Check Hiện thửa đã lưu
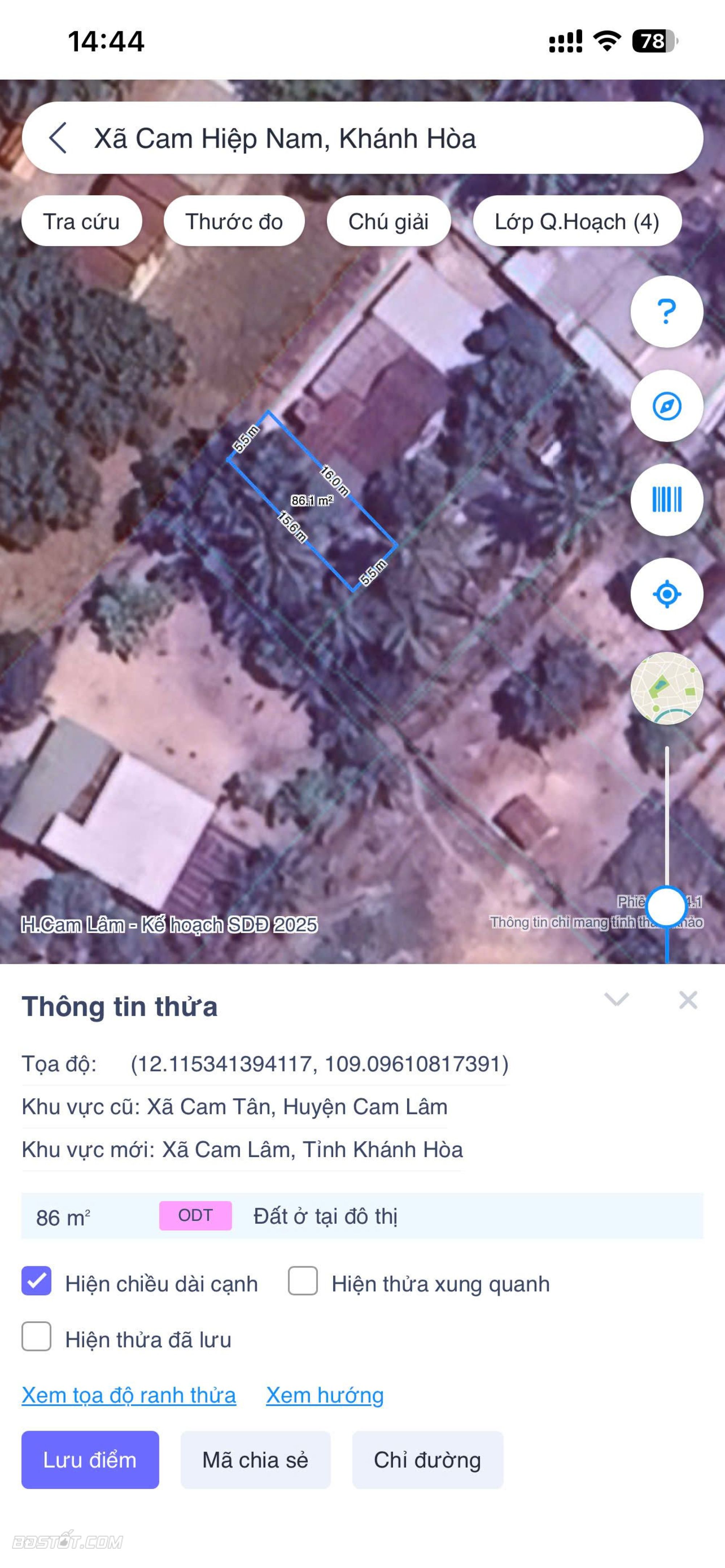725x1568 pixels. click(x=37, y=1337)
